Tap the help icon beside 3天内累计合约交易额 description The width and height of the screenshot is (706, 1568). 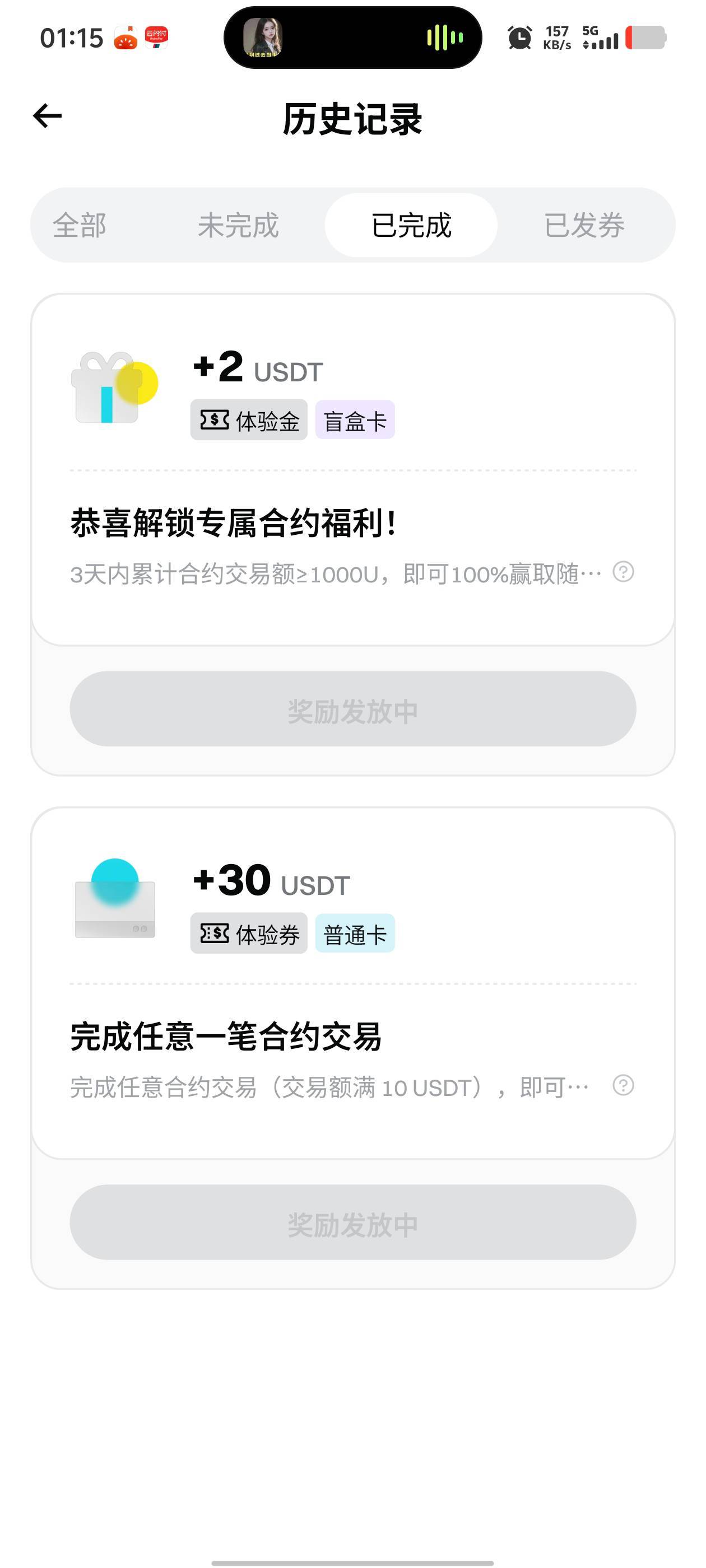pos(623,572)
